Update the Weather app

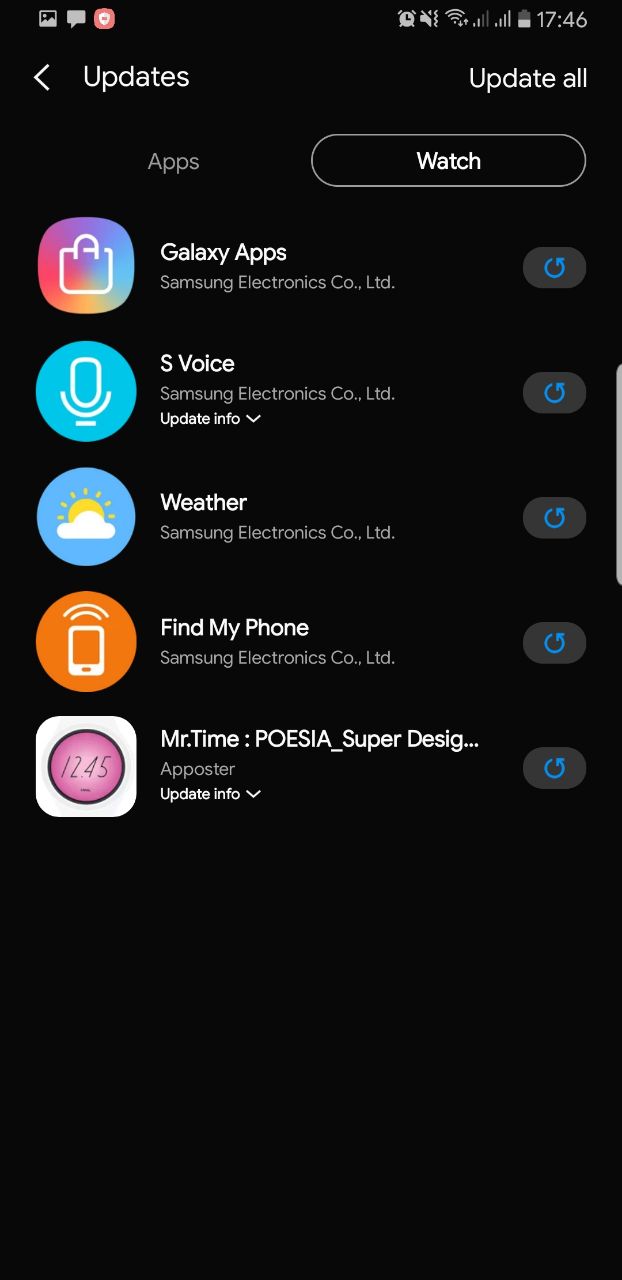click(554, 517)
